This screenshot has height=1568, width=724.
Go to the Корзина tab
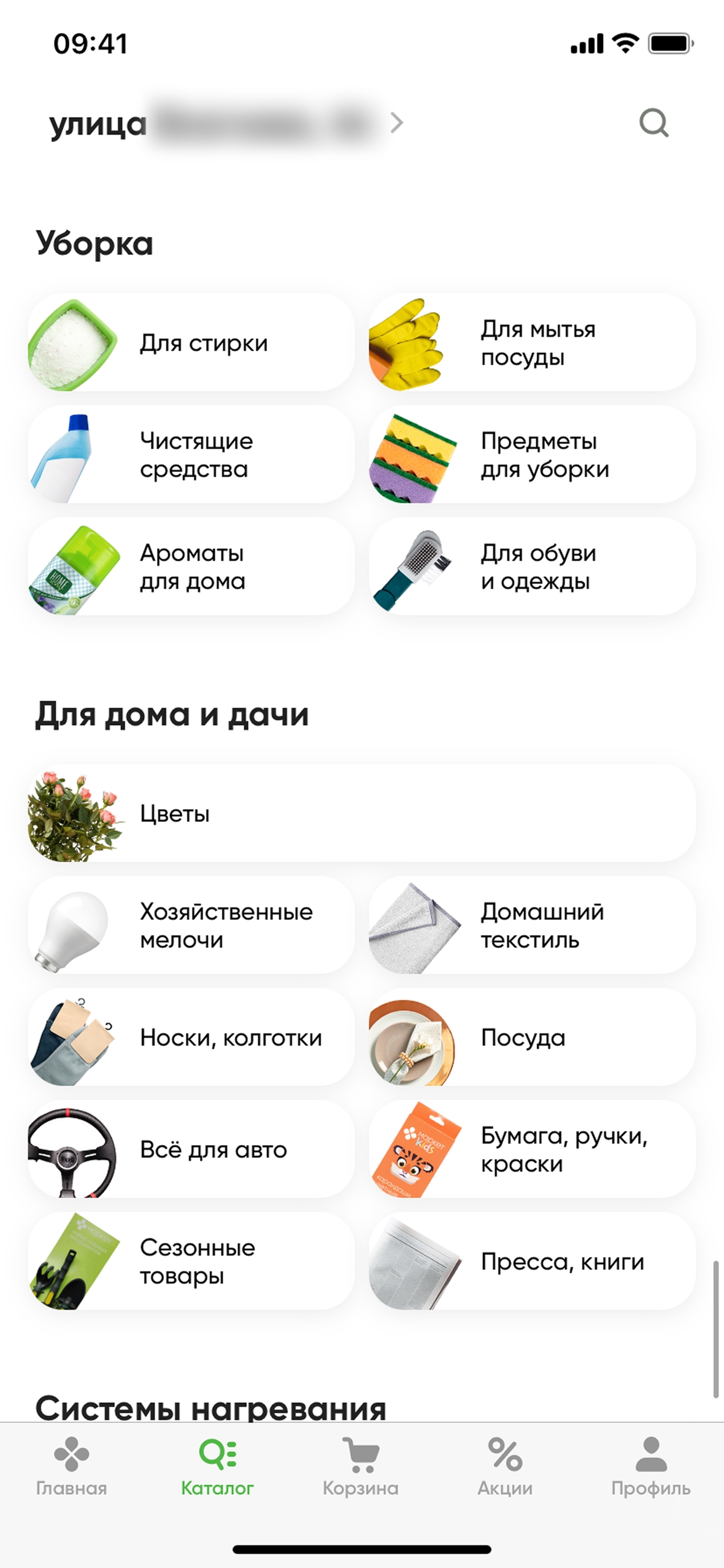(361, 1466)
